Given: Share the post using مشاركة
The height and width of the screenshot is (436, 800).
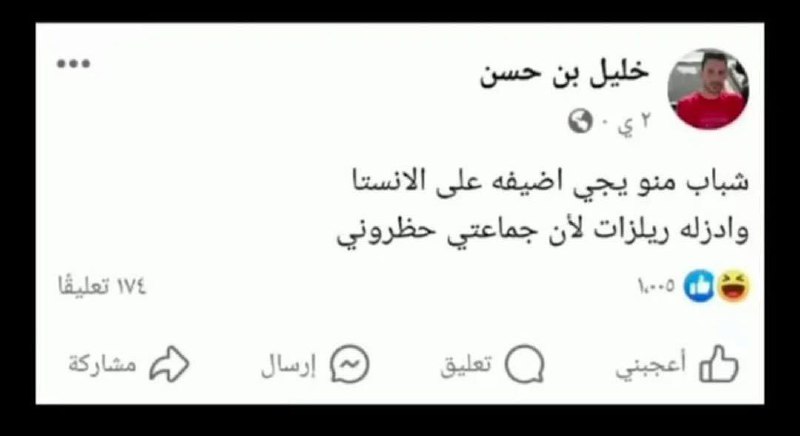Looking at the screenshot, I should [128, 366].
